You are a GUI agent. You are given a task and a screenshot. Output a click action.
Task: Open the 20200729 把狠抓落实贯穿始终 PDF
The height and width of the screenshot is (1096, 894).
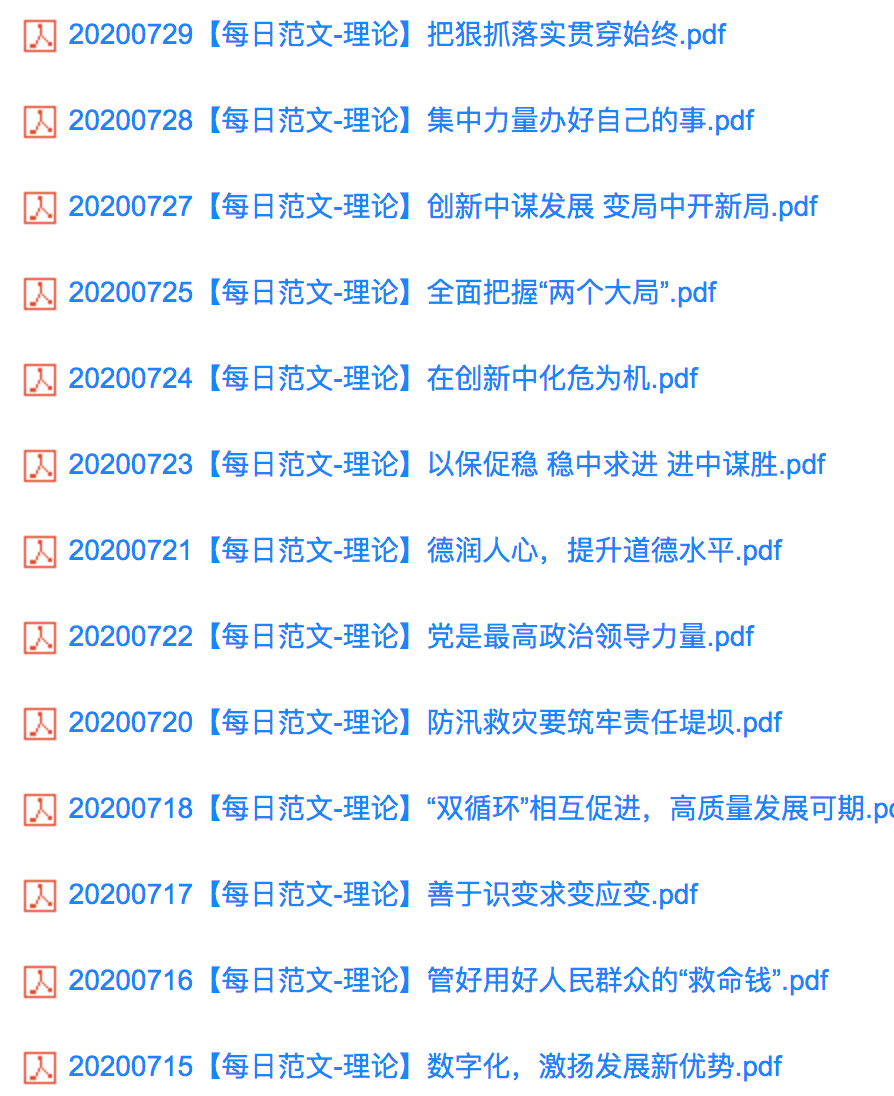(396, 36)
